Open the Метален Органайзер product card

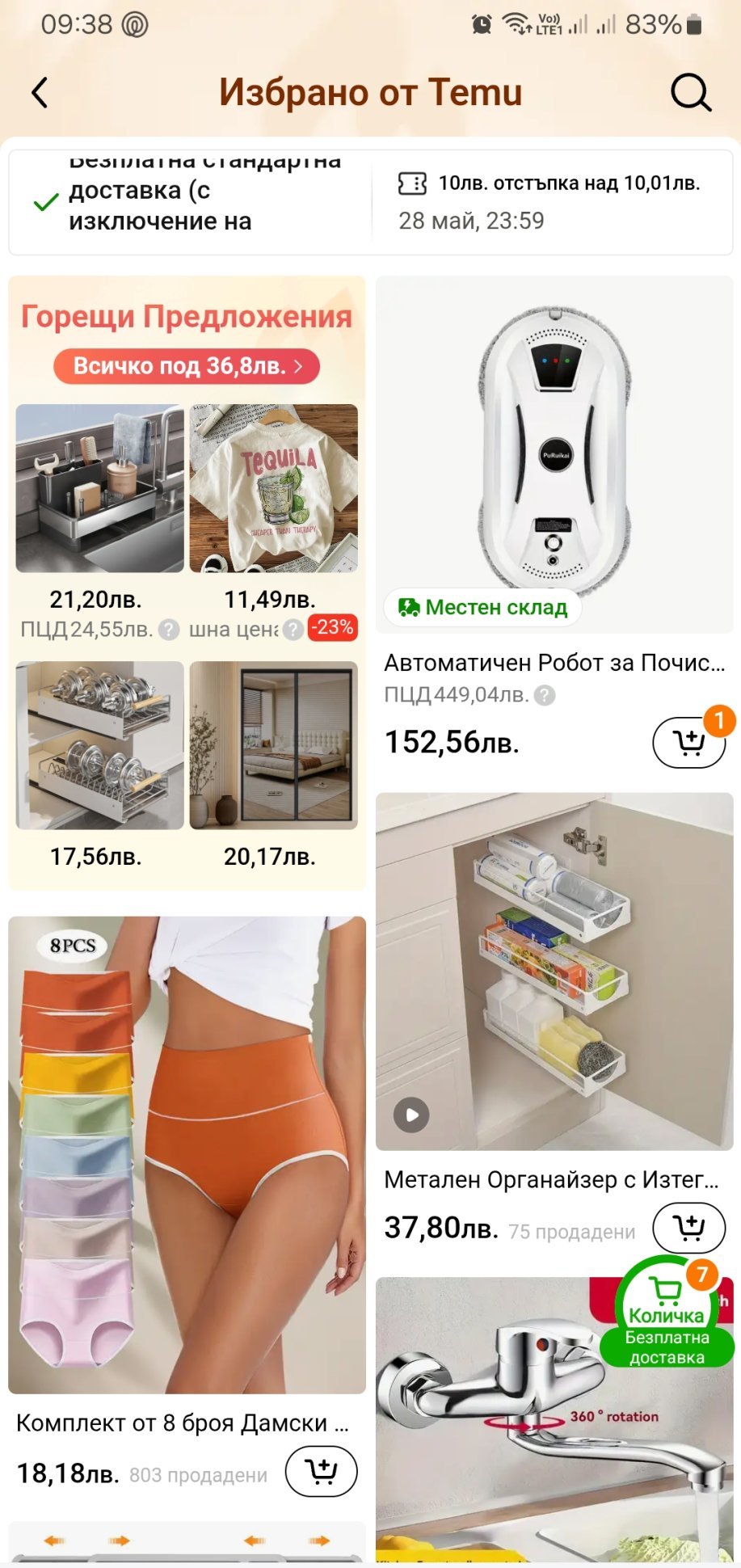(x=554, y=970)
